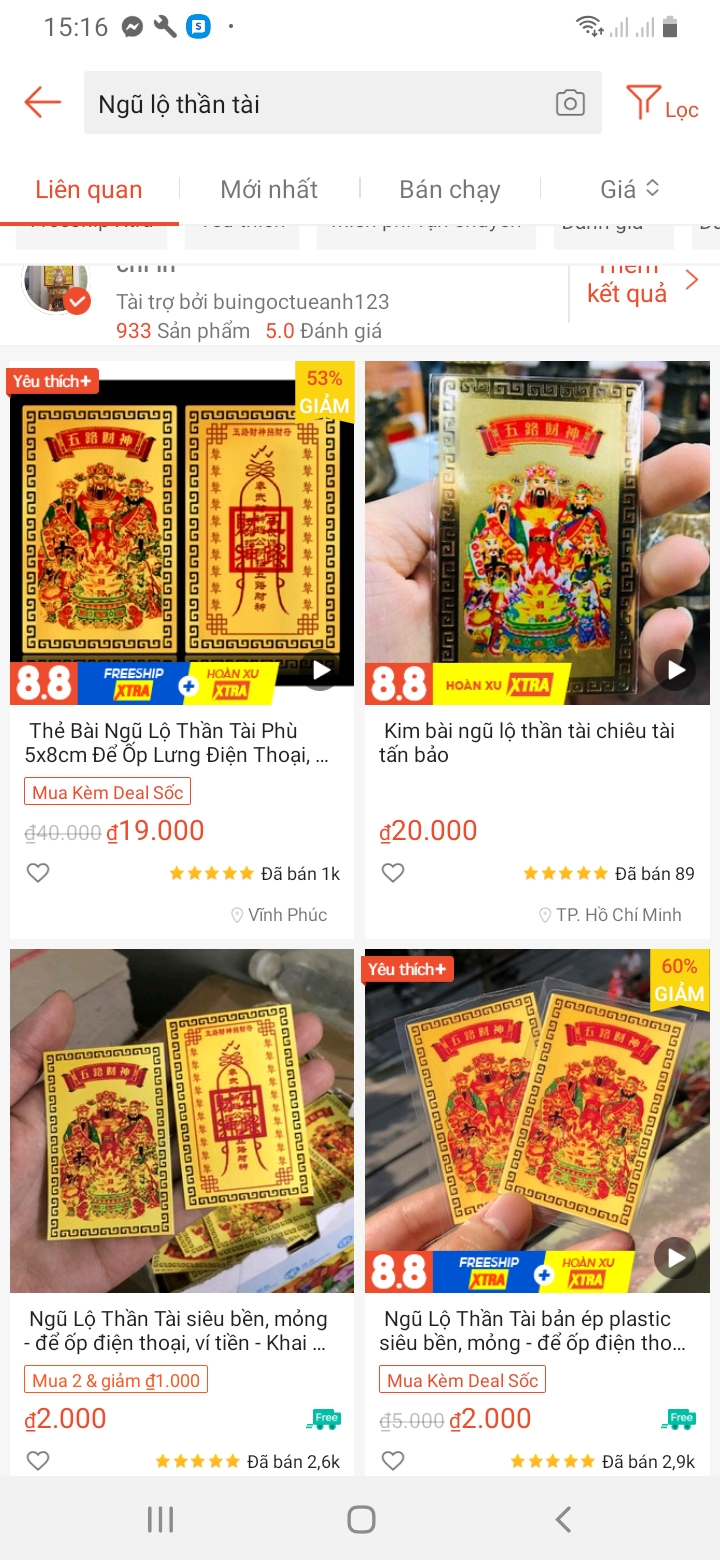This screenshot has width=720, height=1560.
Task: Go back using the orange arrow
Action: (x=43, y=102)
